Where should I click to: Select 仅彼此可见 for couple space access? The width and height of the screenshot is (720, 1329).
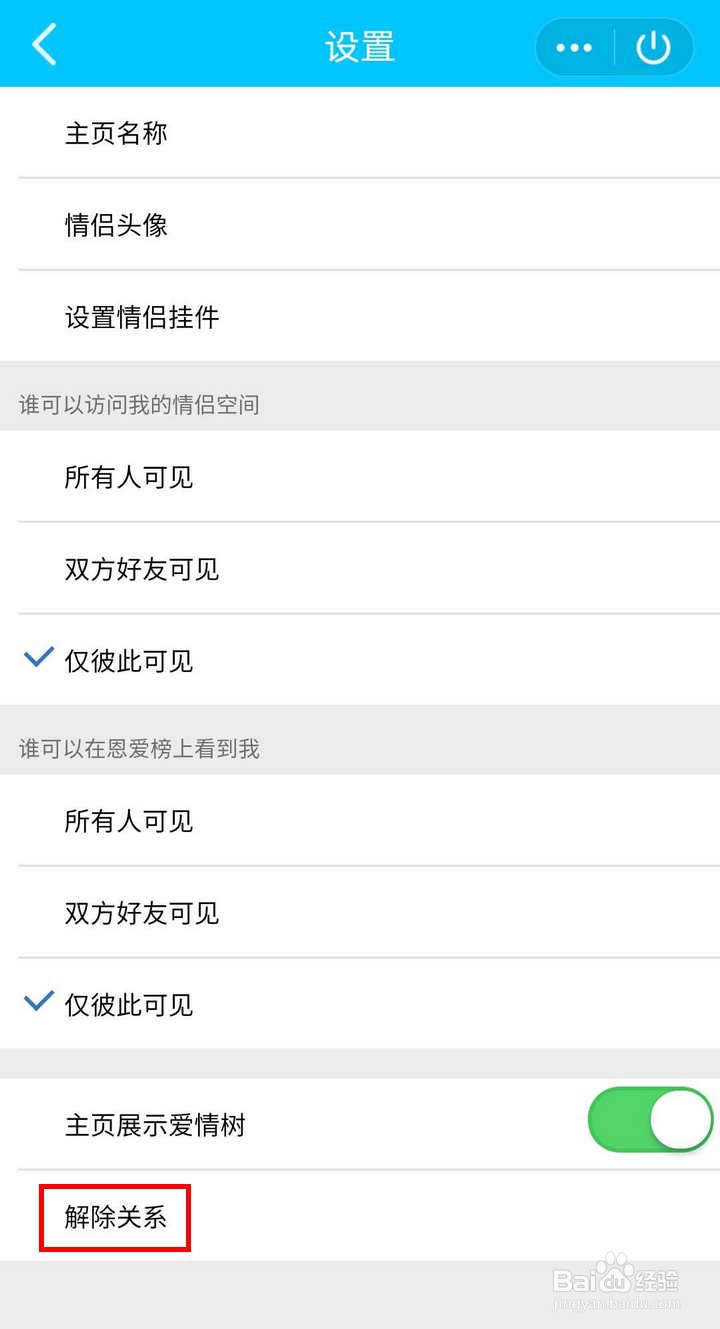128,661
